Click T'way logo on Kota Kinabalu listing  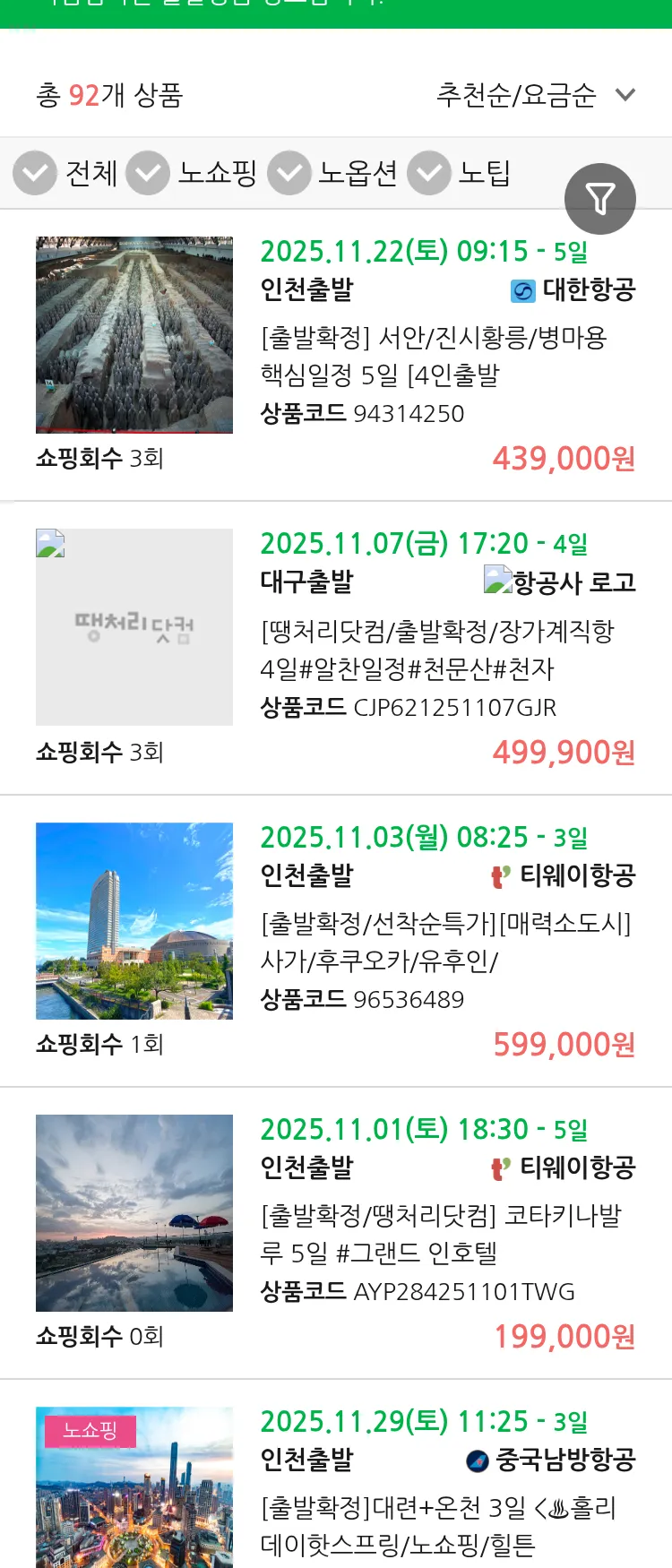coord(500,1168)
